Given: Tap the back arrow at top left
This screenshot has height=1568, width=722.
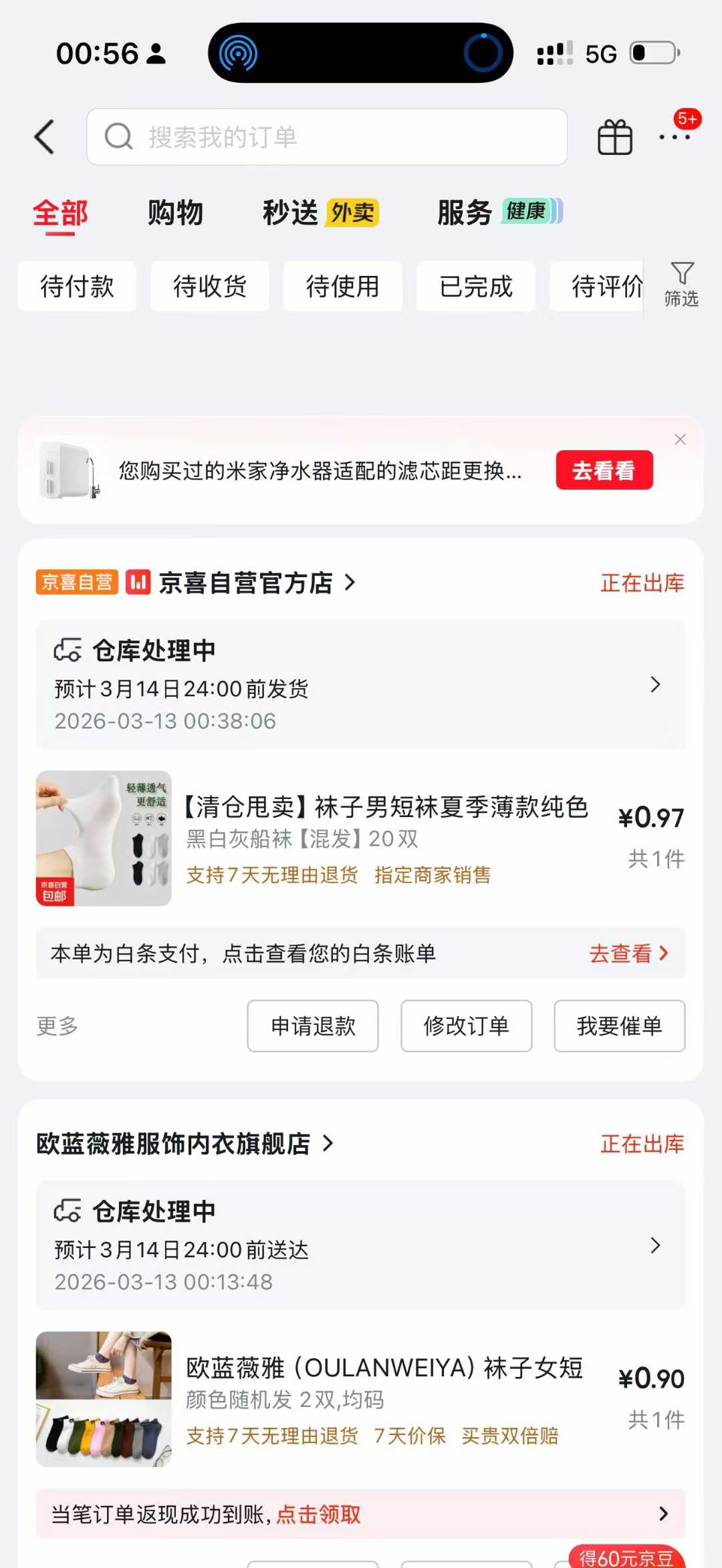Looking at the screenshot, I should pyautogui.click(x=44, y=137).
